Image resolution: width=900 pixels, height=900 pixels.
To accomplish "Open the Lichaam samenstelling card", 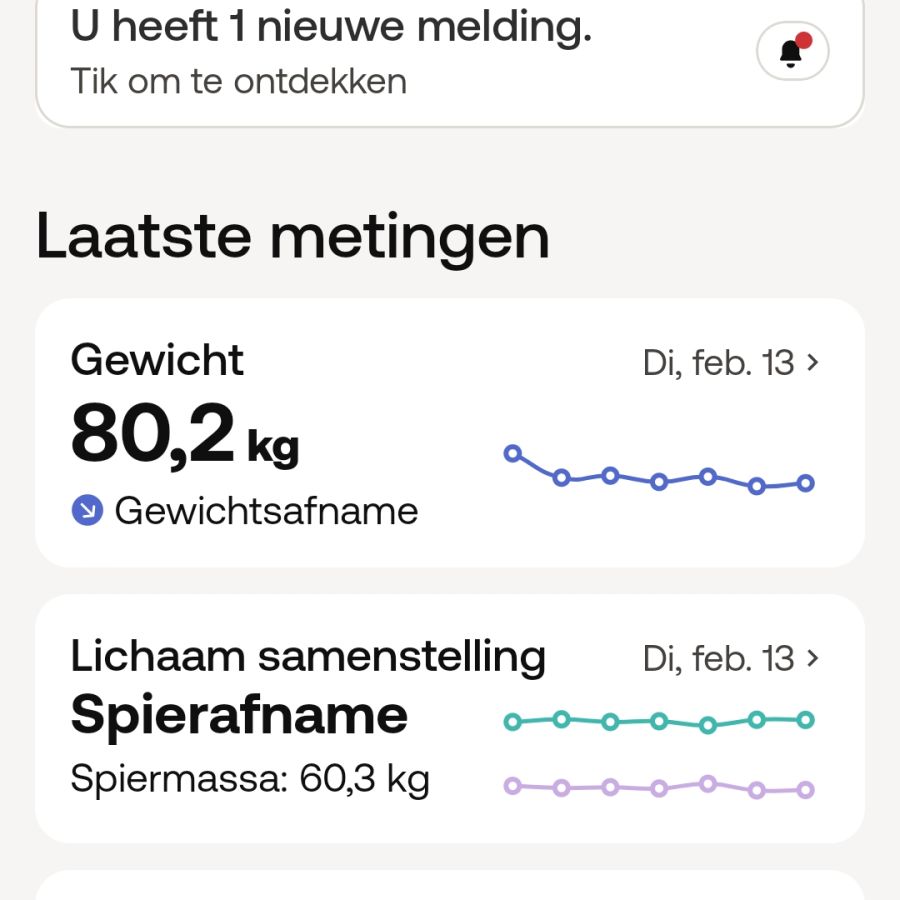I will click(x=450, y=718).
